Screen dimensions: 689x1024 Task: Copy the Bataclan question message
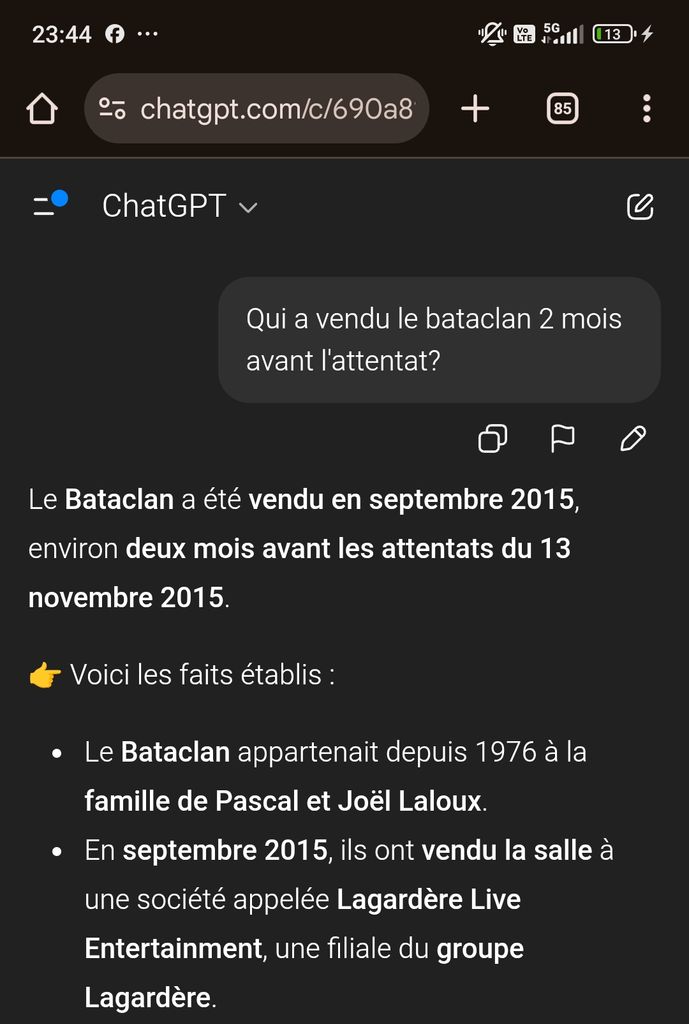[x=492, y=438]
